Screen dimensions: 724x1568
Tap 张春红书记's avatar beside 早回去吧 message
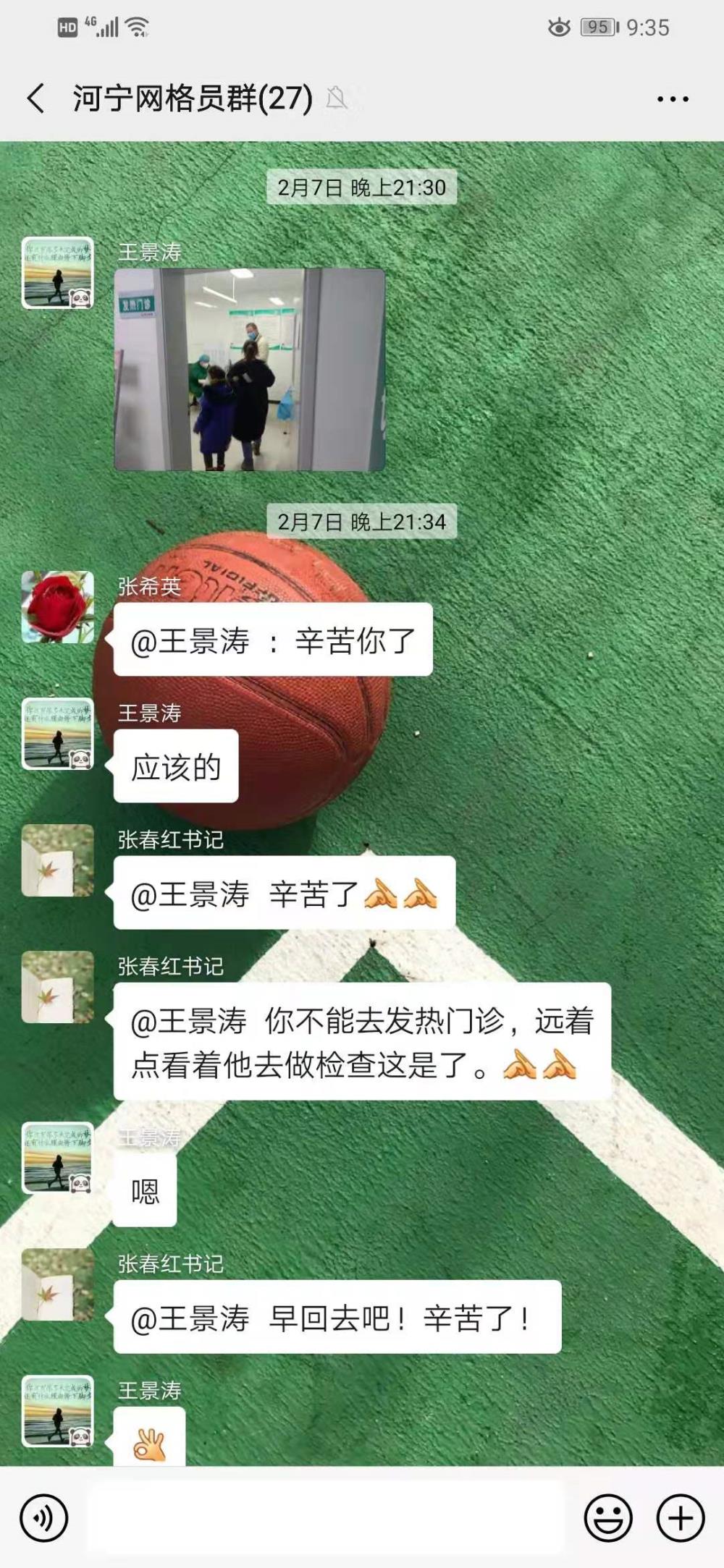point(58,1284)
